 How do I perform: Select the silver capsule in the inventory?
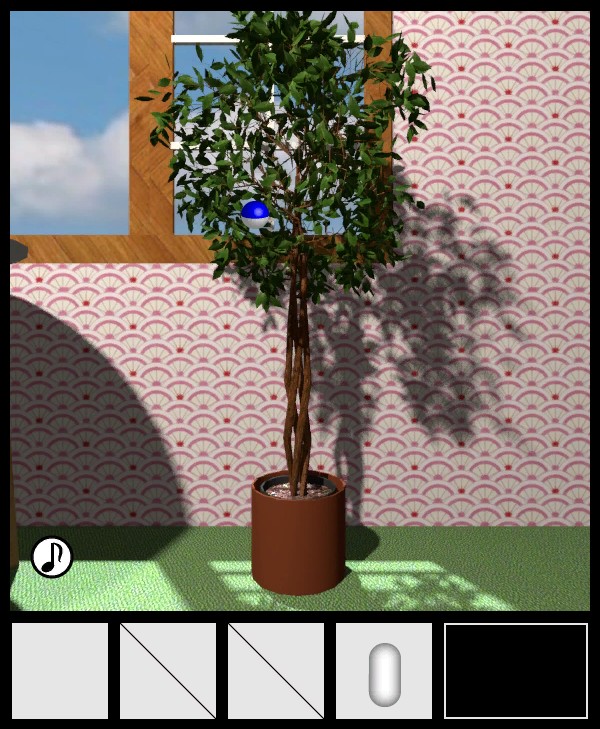[x=384, y=673]
